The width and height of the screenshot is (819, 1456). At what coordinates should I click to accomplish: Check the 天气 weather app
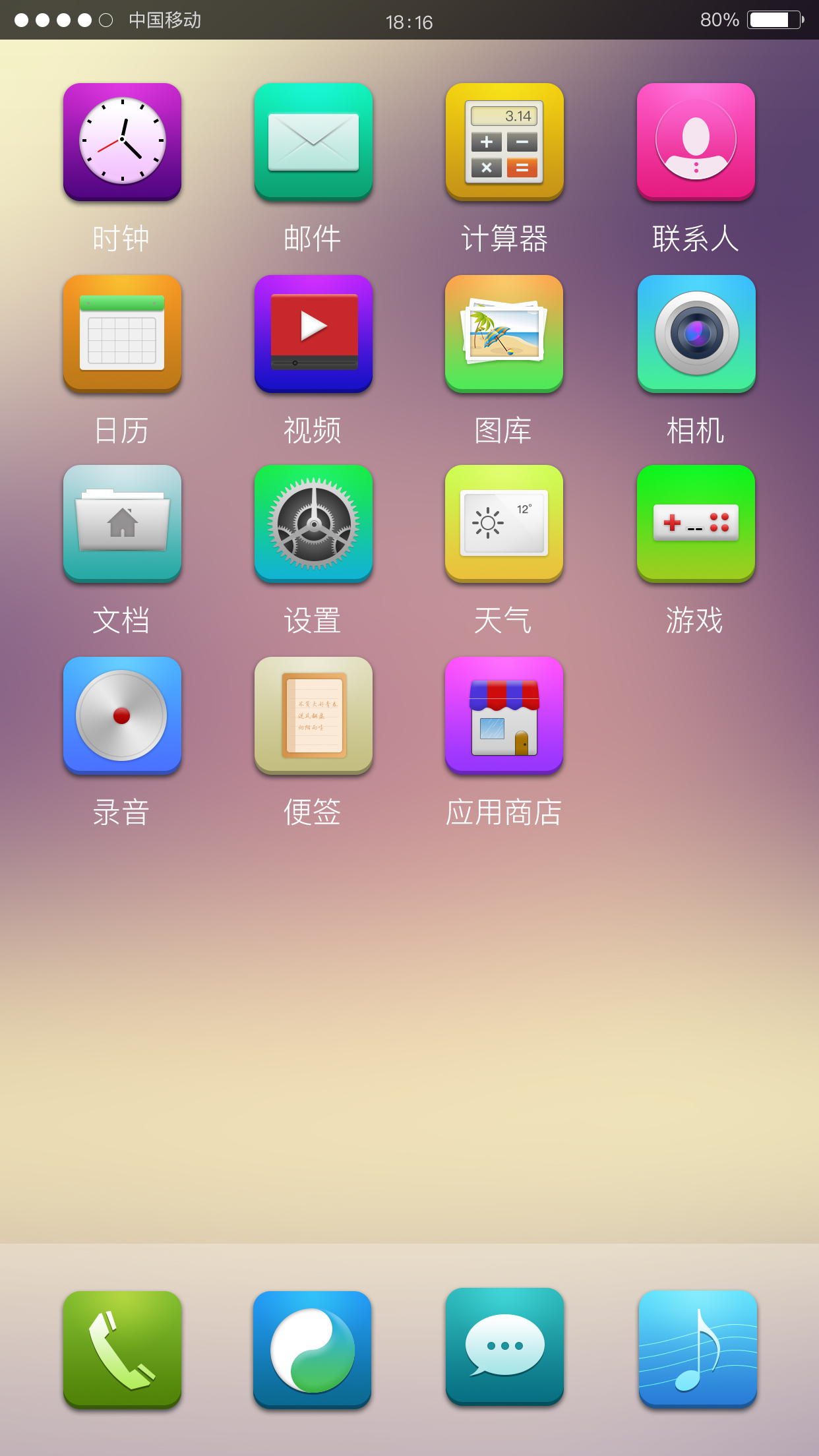point(504,524)
